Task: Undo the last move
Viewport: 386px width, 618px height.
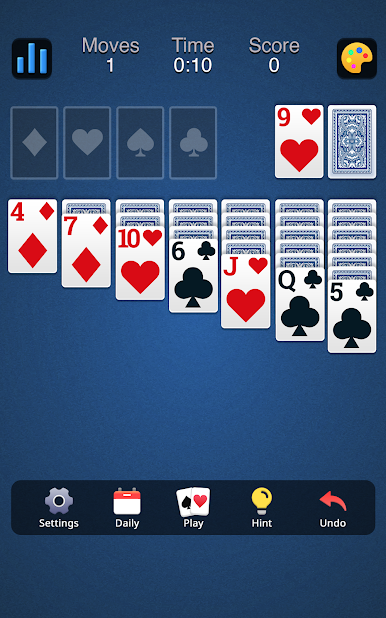Action: tap(333, 508)
